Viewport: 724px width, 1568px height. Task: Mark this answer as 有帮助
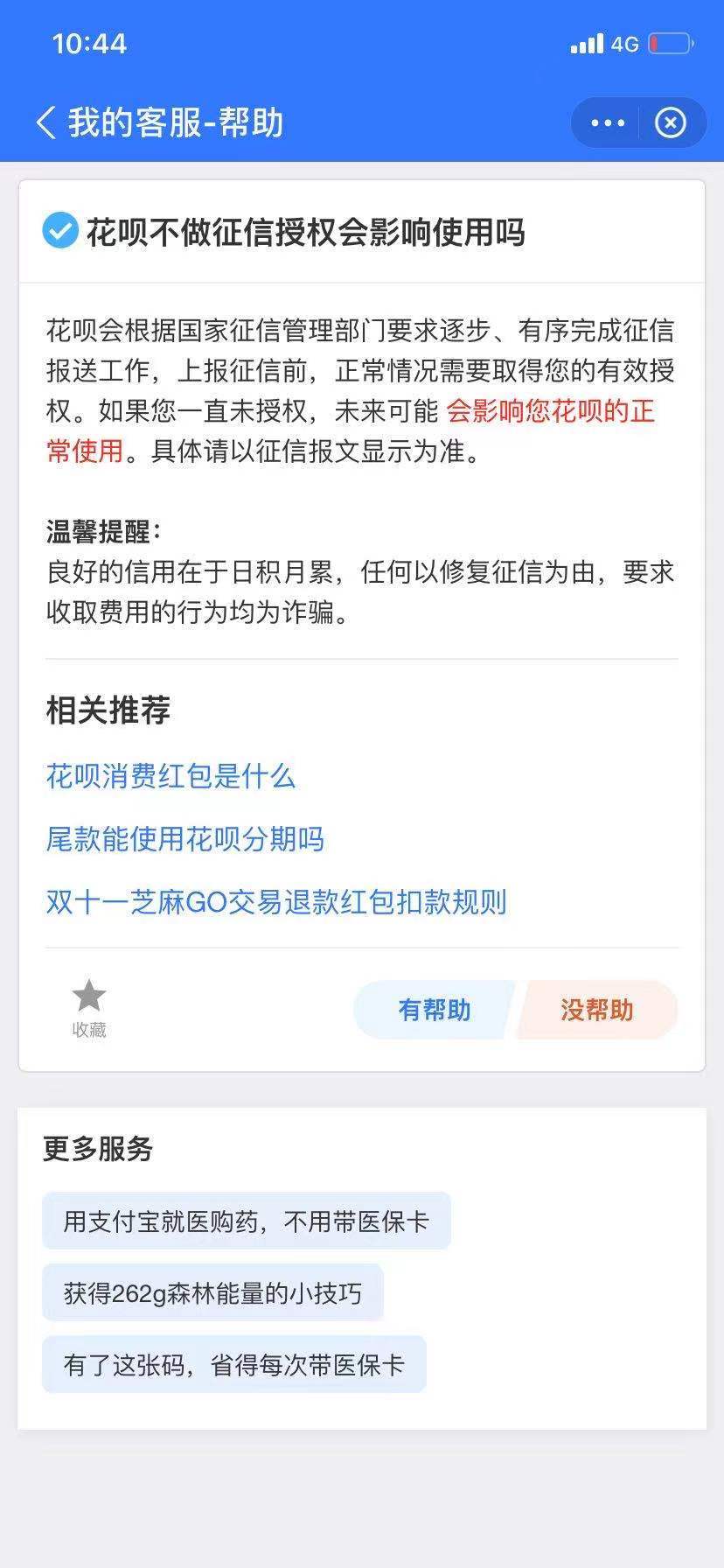434,1010
